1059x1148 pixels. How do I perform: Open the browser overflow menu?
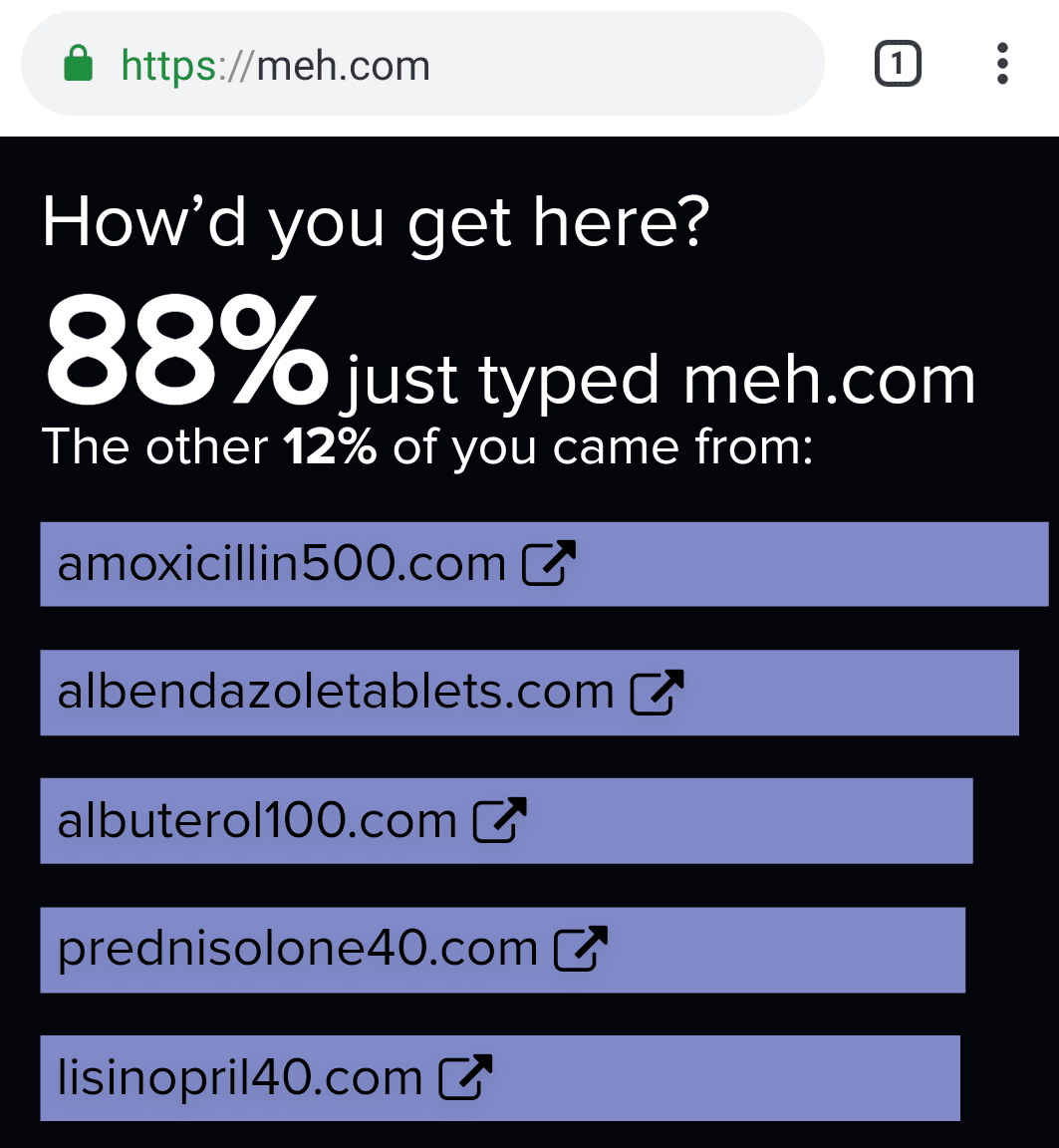pos(1002,65)
